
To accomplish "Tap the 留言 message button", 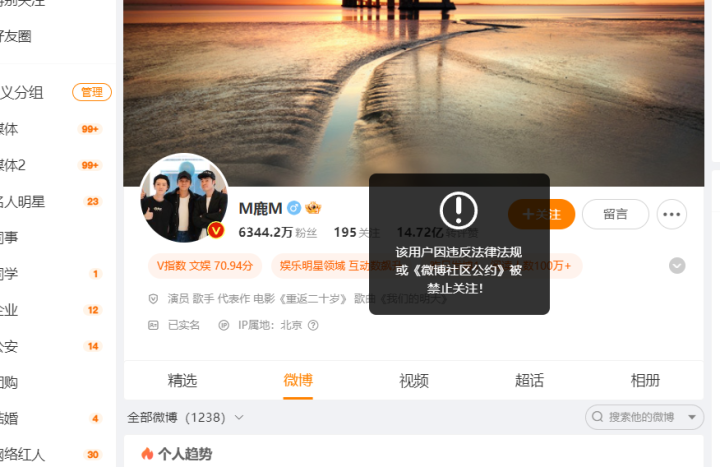I will [x=615, y=214].
